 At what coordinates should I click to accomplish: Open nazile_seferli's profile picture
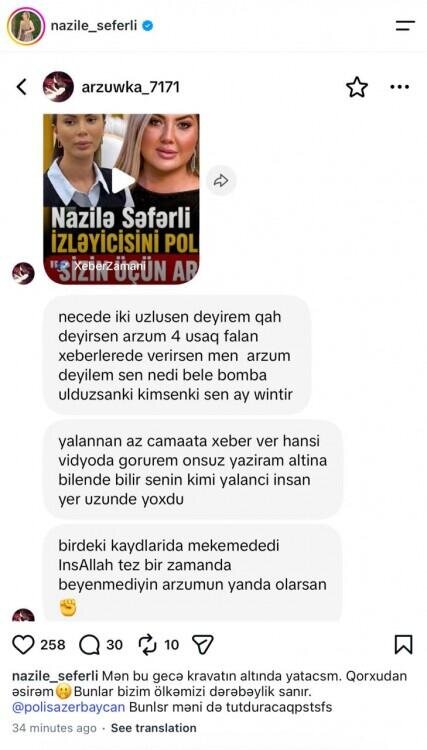point(26,26)
